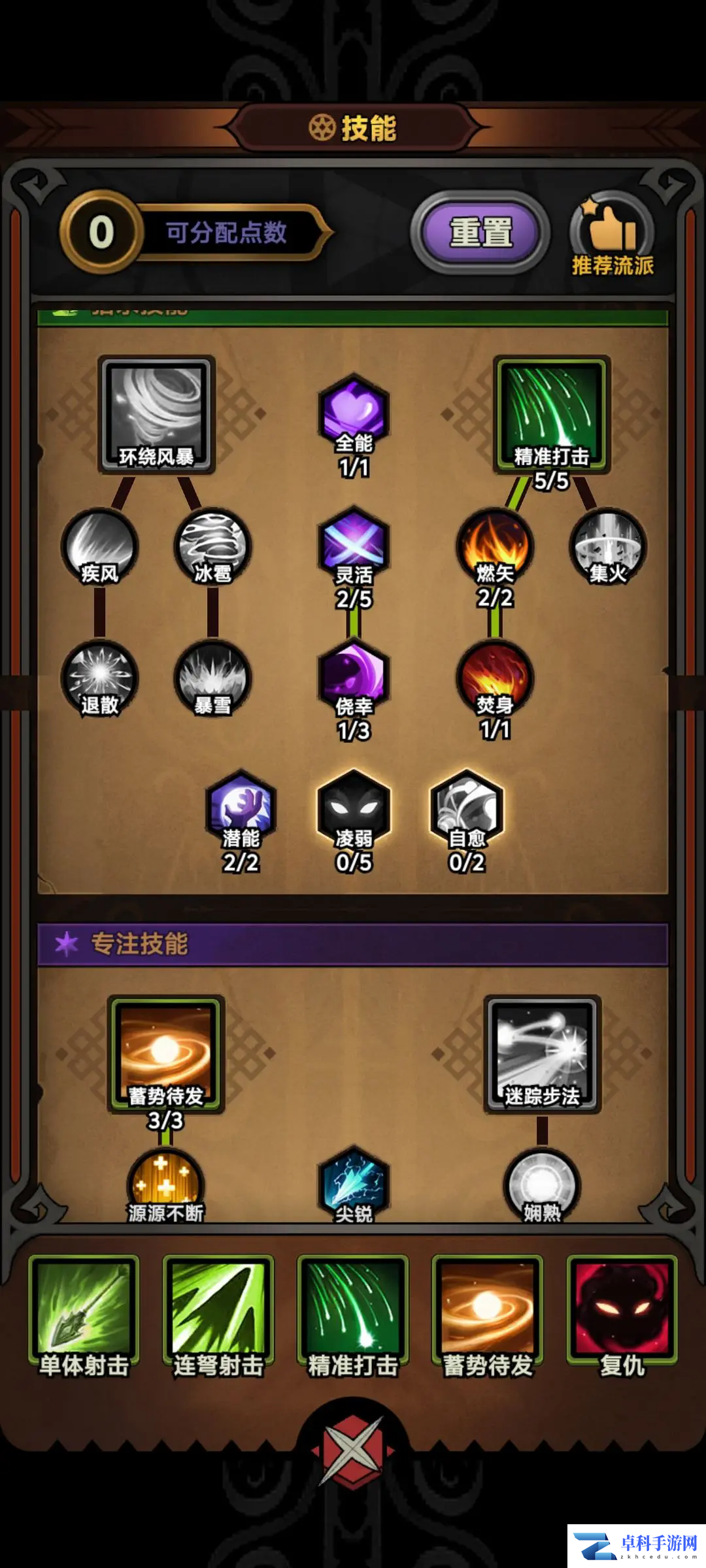The image size is (706, 1568).
Task: Tap the 连弩射击 slot in skill bar
Action: pos(218,1315)
